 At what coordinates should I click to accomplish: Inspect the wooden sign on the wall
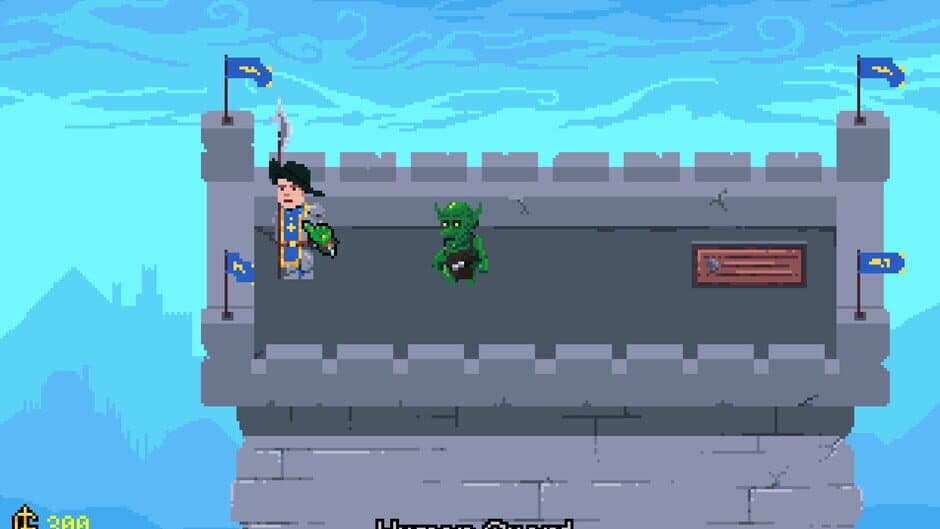tap(749, 265)
